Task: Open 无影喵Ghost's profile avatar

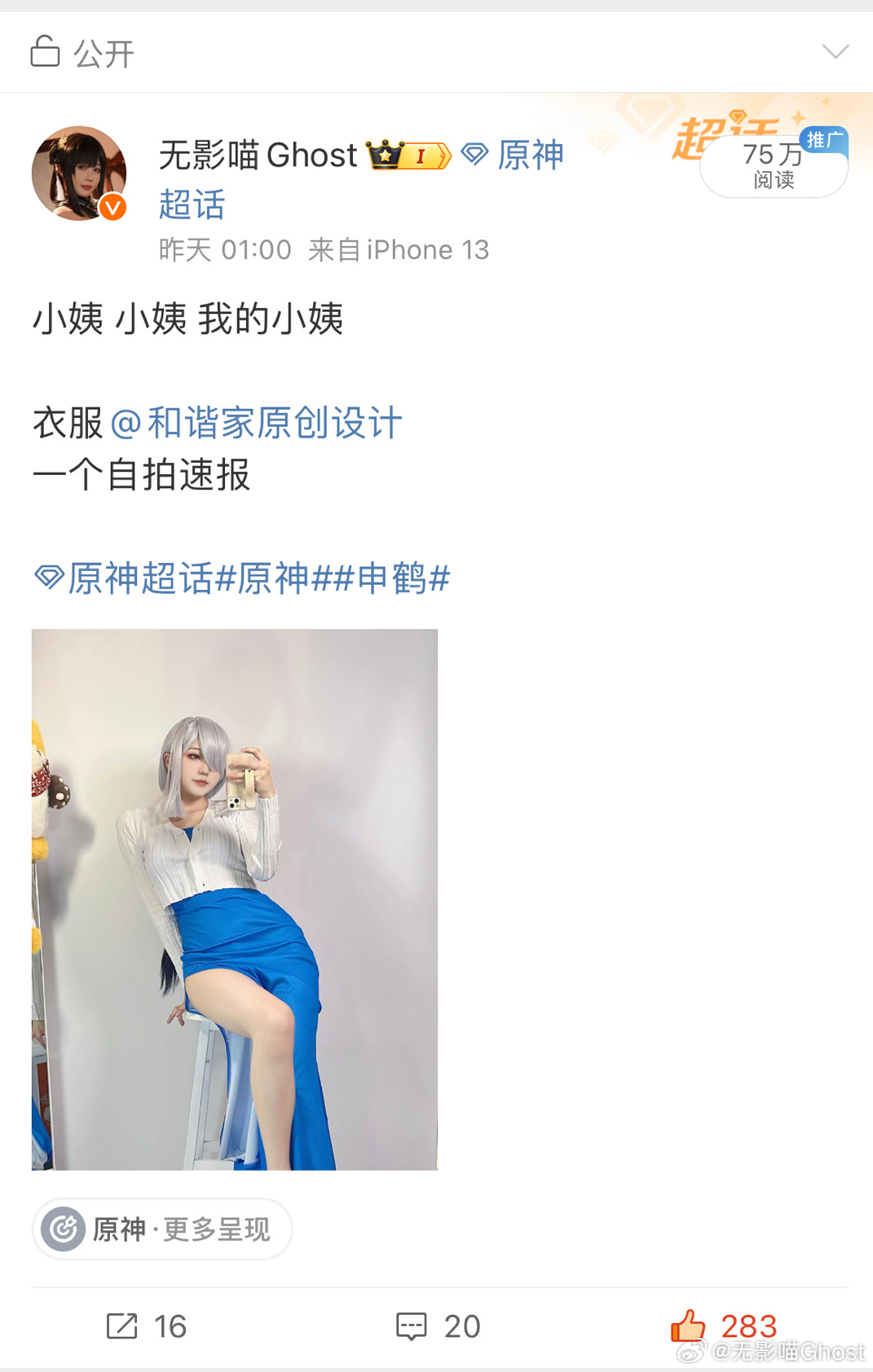Action: (79, 174)
